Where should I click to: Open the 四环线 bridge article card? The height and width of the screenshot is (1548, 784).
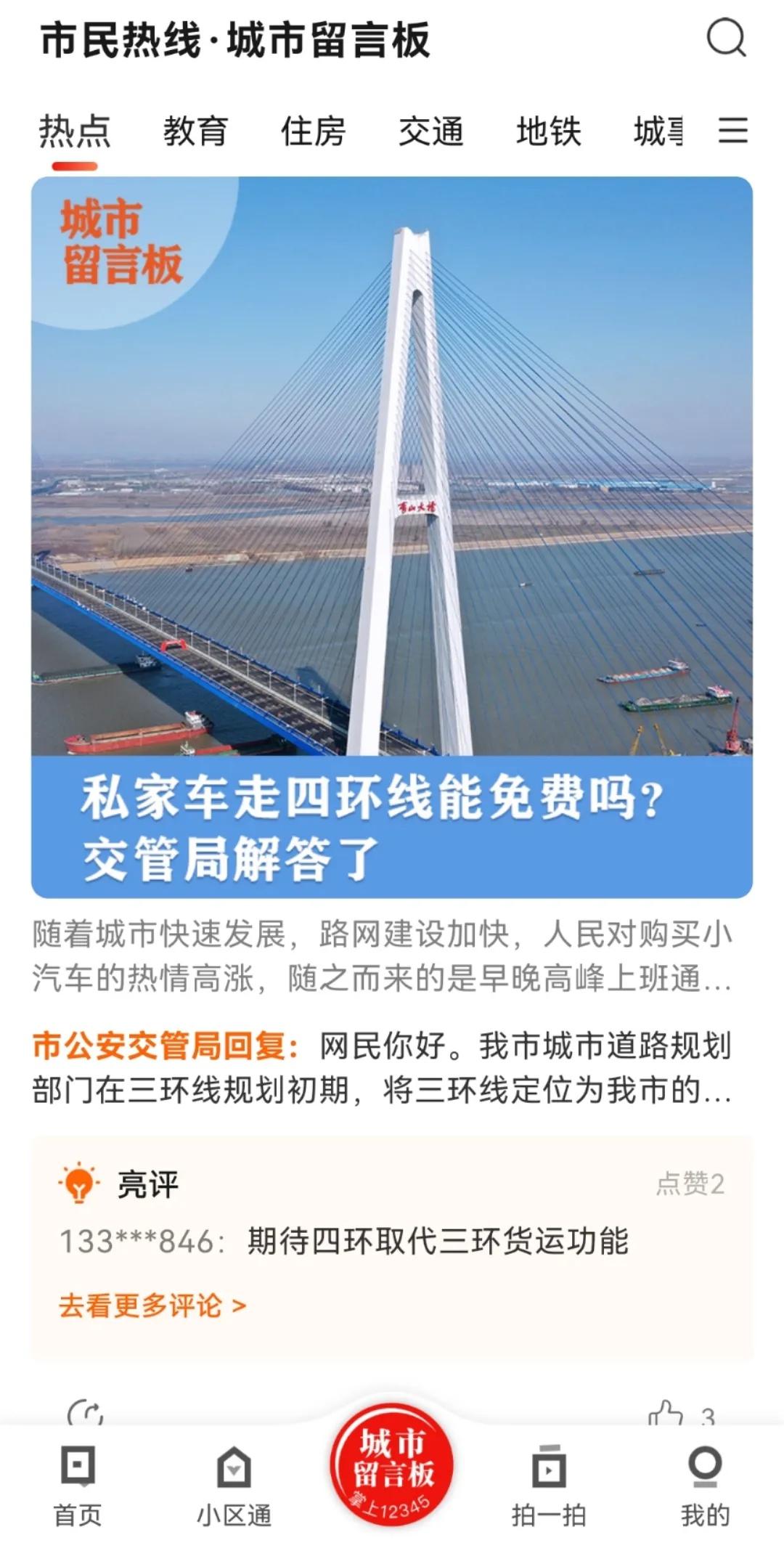391,537
